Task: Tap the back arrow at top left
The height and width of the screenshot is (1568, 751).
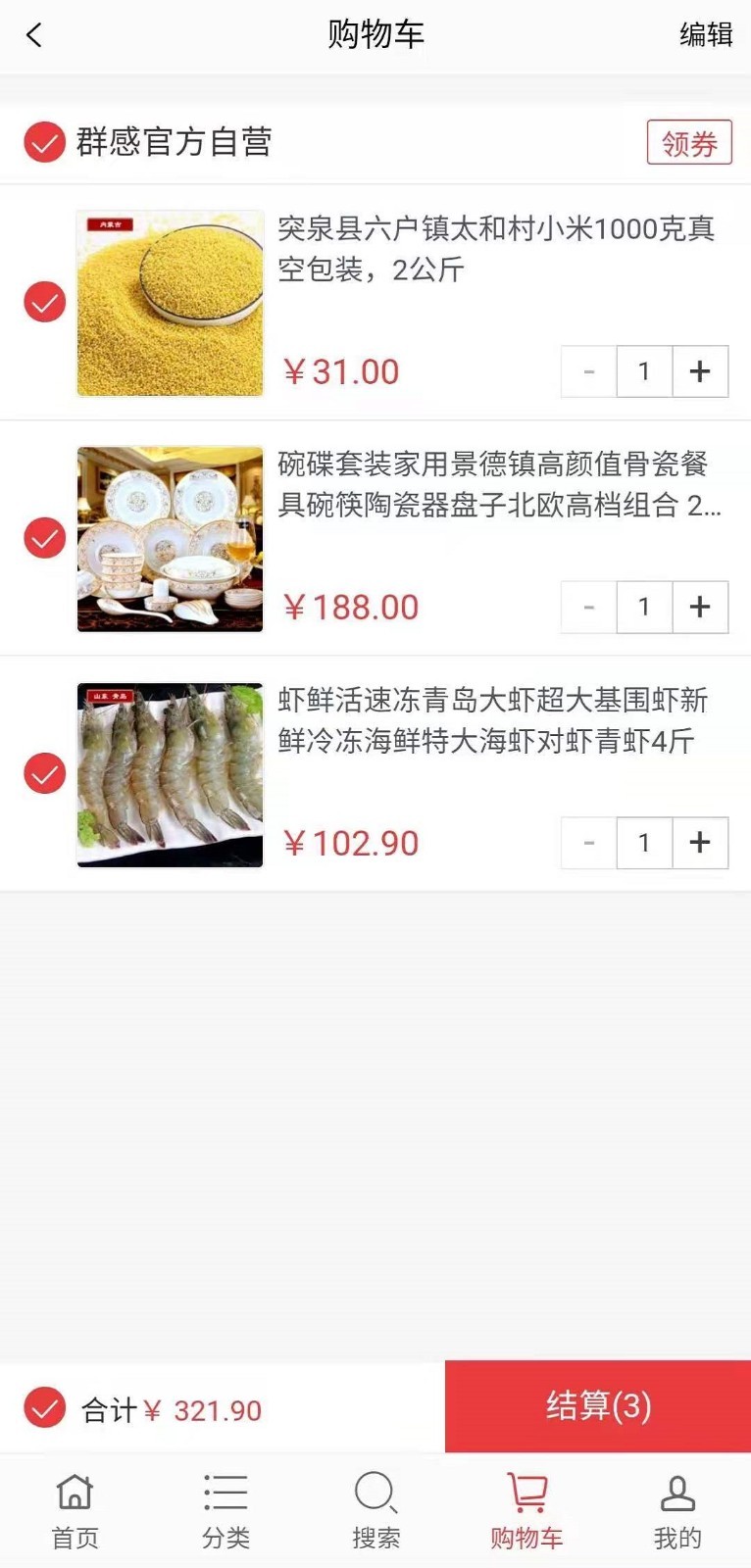Action: (35, 35)
